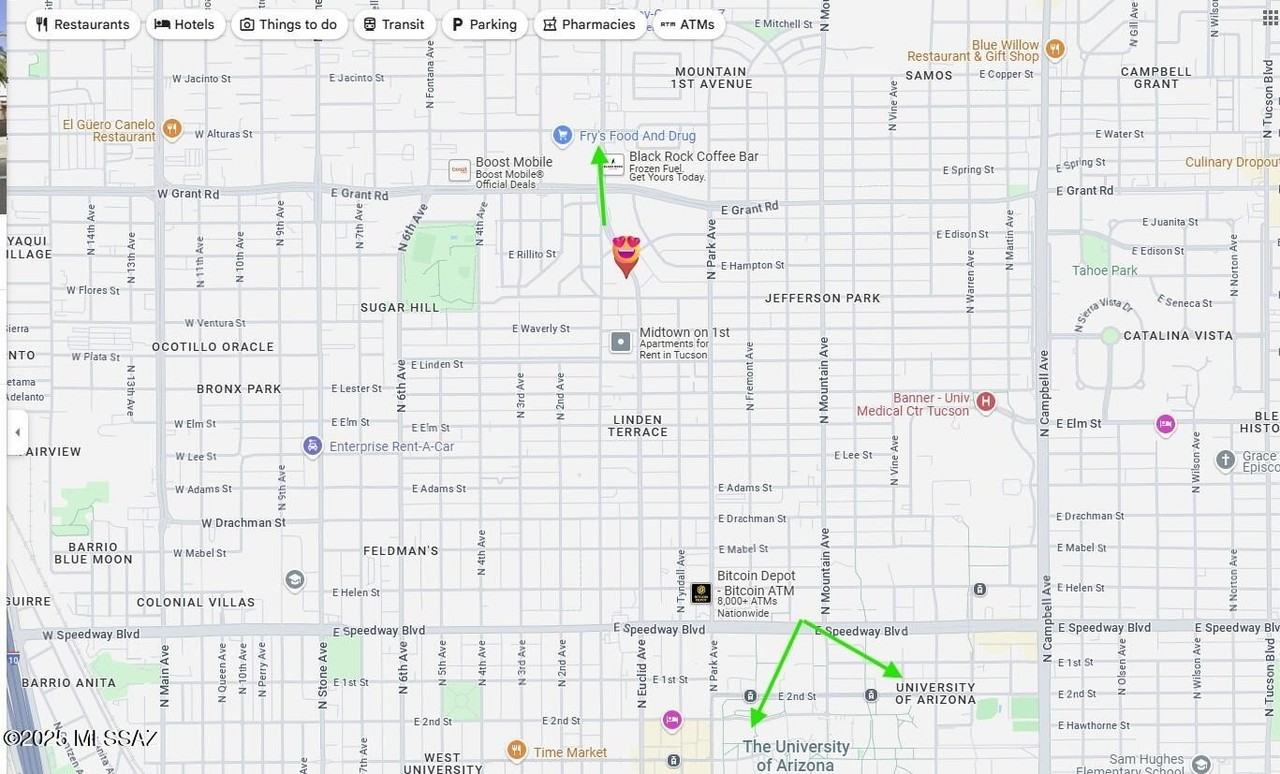Viewport: 1280px width, 774px height.
Task: Select the Transit filter chip
Action: [x=394, y=24]
